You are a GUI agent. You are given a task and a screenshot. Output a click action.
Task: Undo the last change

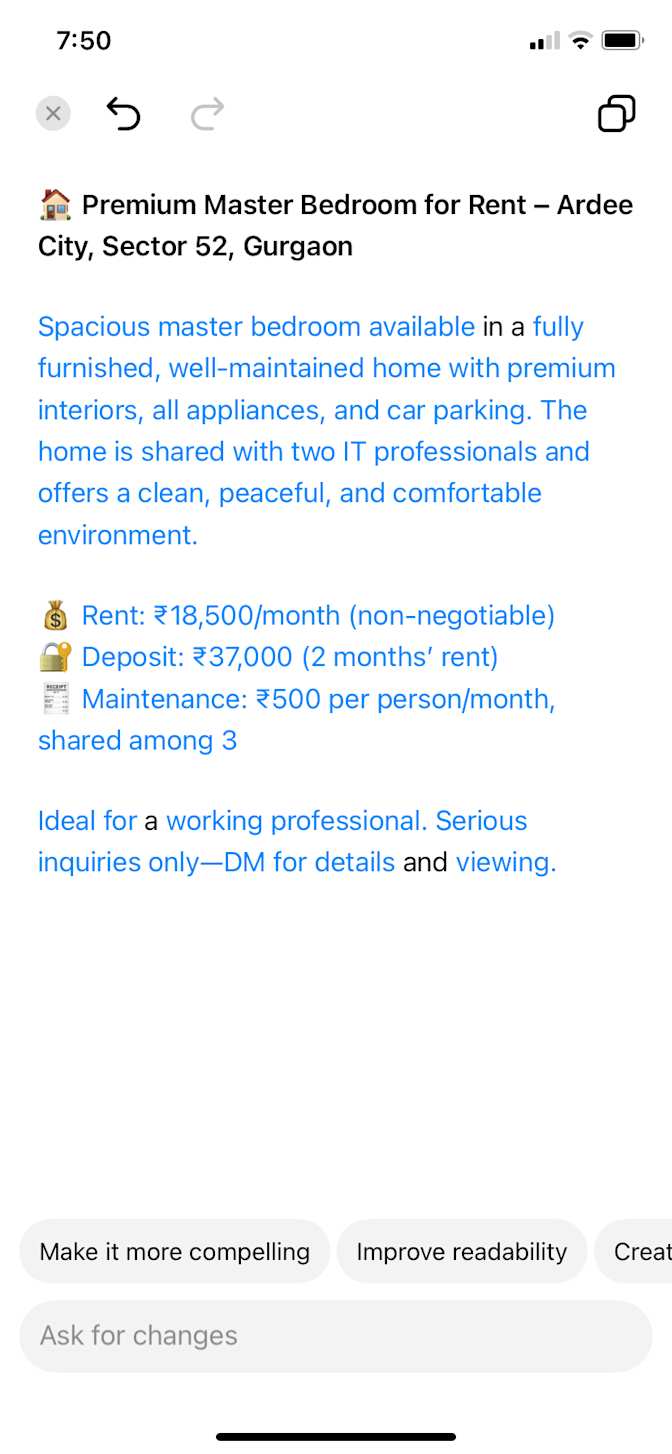coord(123,114)
